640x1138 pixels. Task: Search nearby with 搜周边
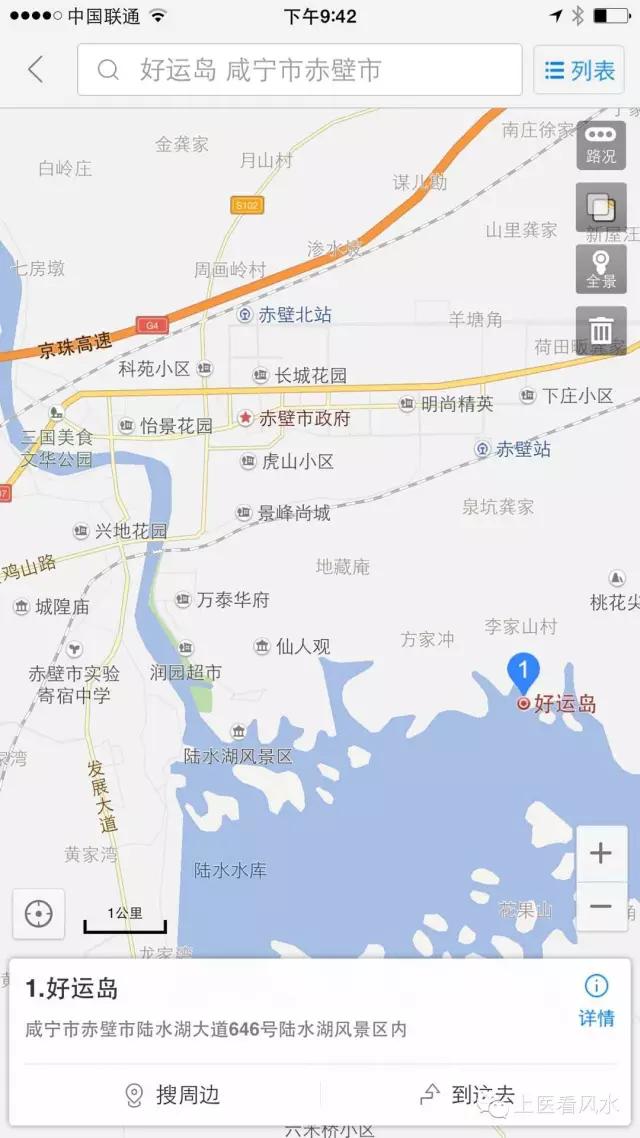tap(172, 1095)
